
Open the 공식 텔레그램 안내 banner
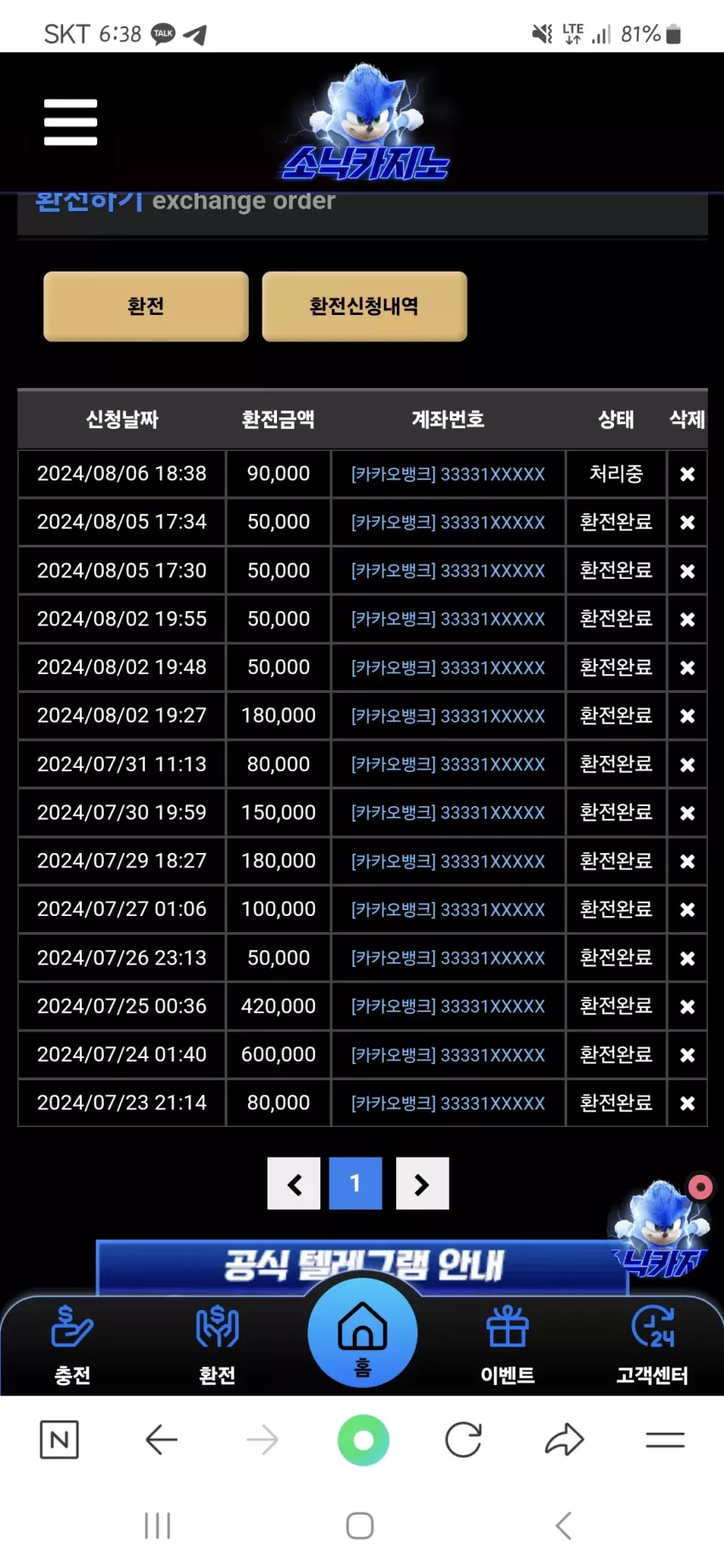pos(362,1266)
